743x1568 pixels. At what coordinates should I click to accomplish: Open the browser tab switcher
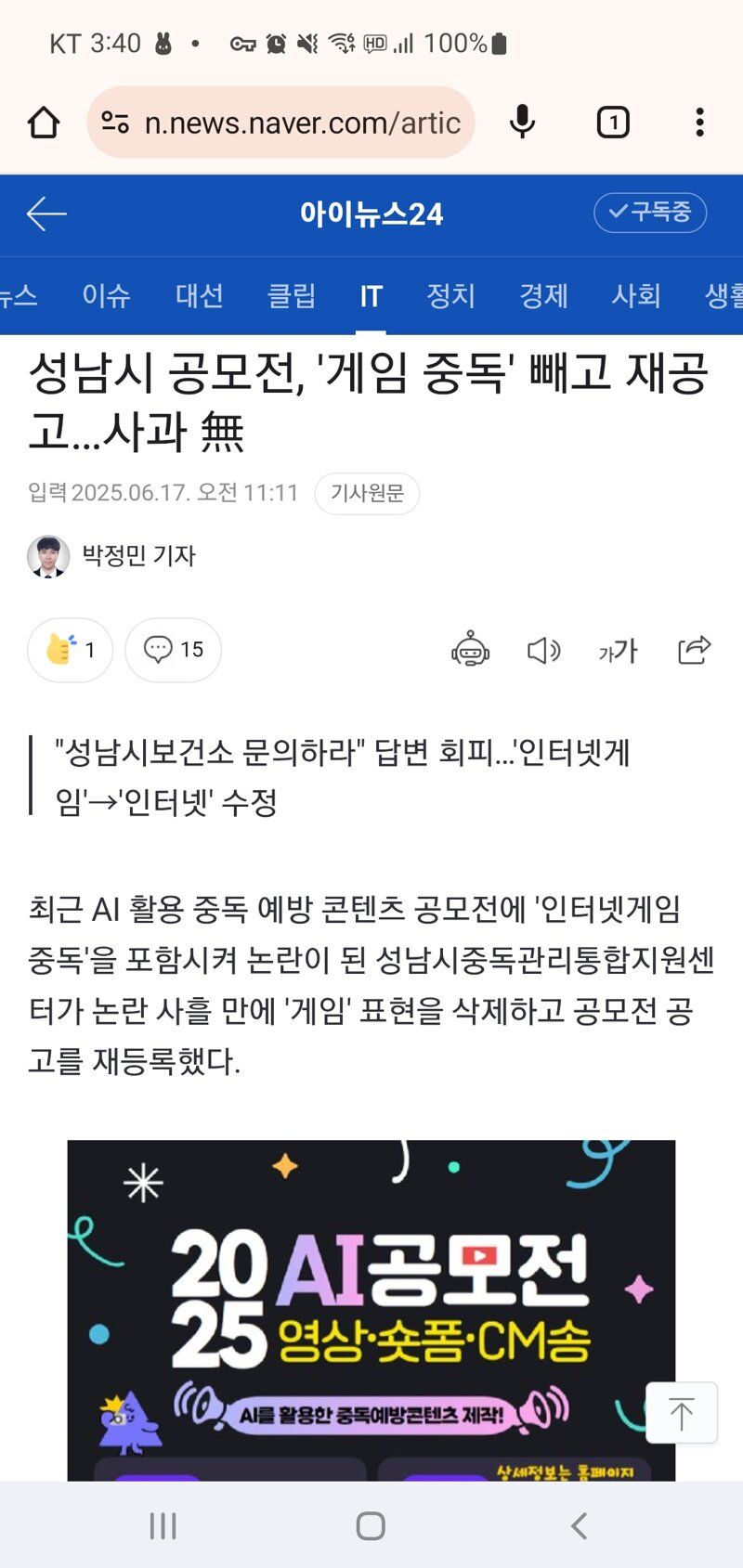(613, 123)
